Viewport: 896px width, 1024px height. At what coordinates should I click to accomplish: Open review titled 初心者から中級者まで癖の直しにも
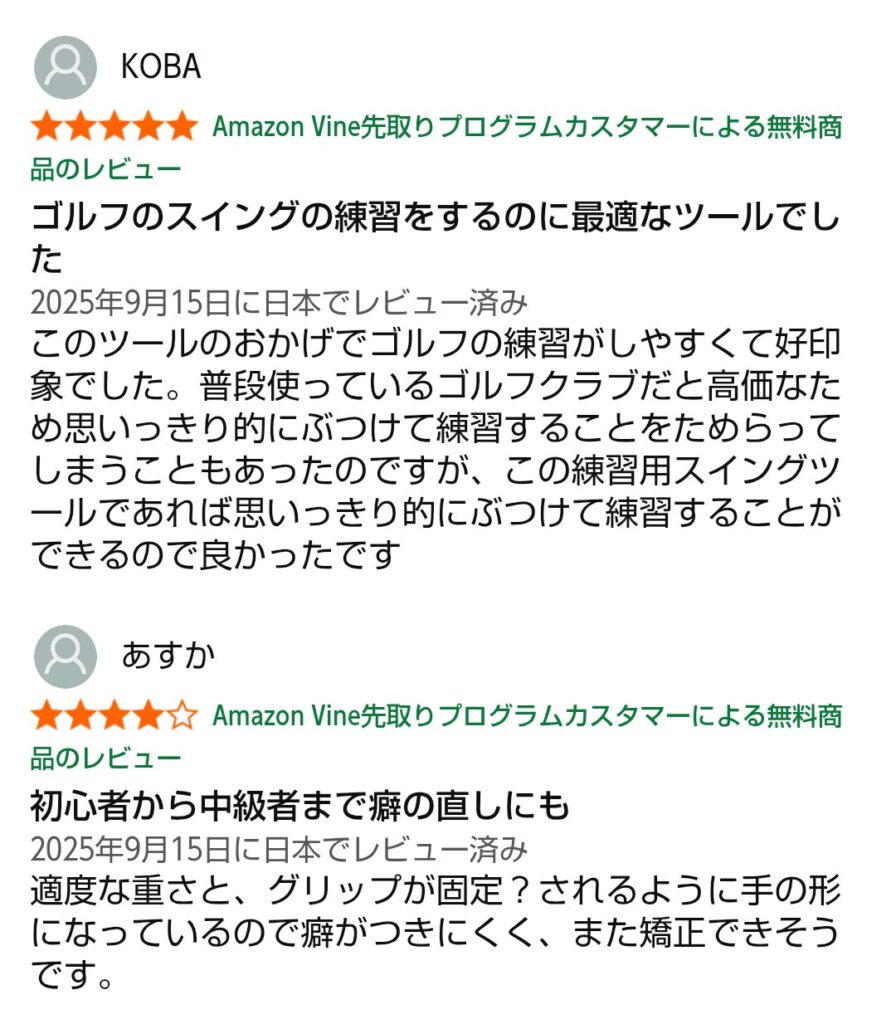[x=300, y=804]
